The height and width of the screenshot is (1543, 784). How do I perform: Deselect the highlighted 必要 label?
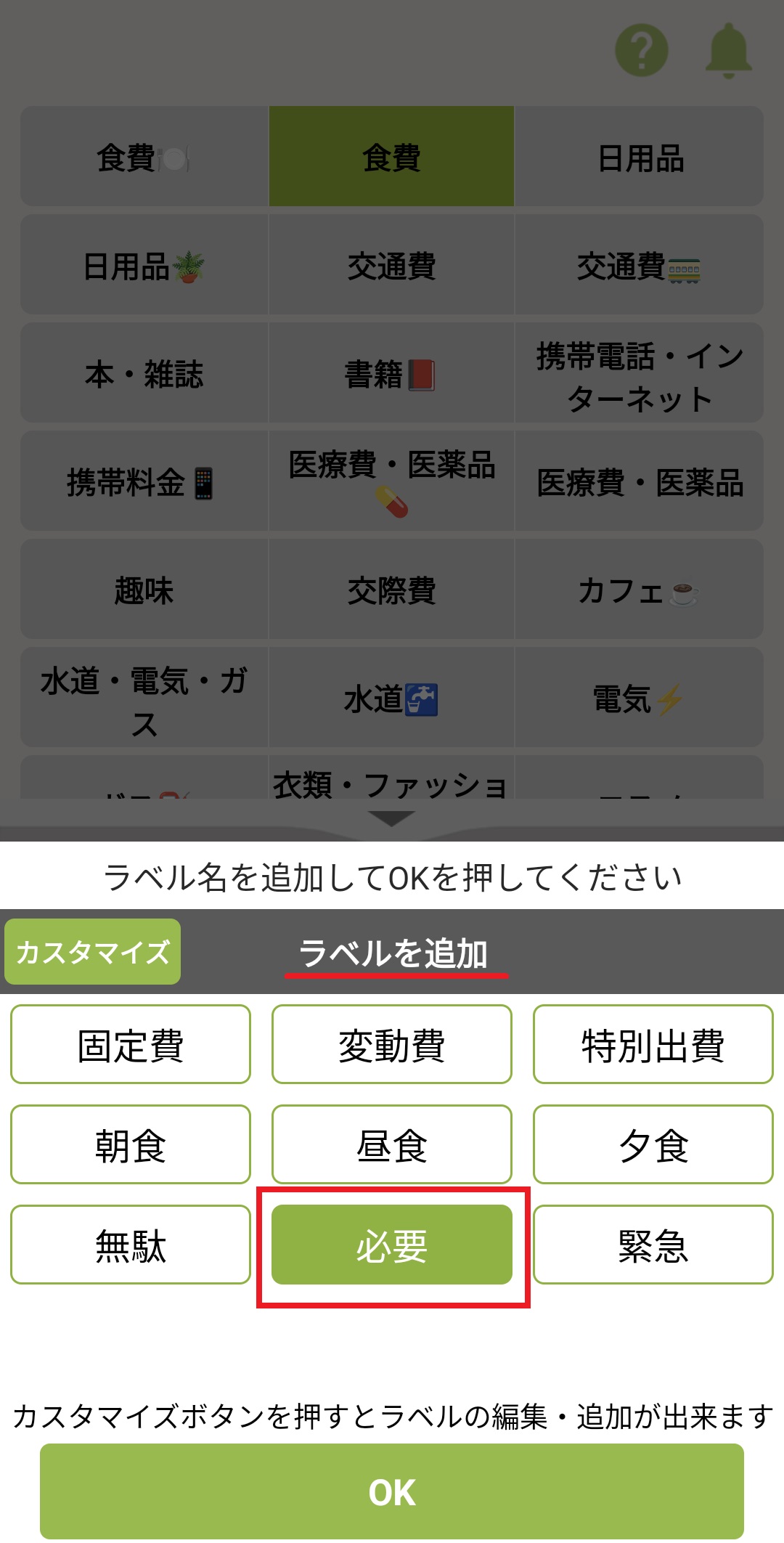(392, 1245)
